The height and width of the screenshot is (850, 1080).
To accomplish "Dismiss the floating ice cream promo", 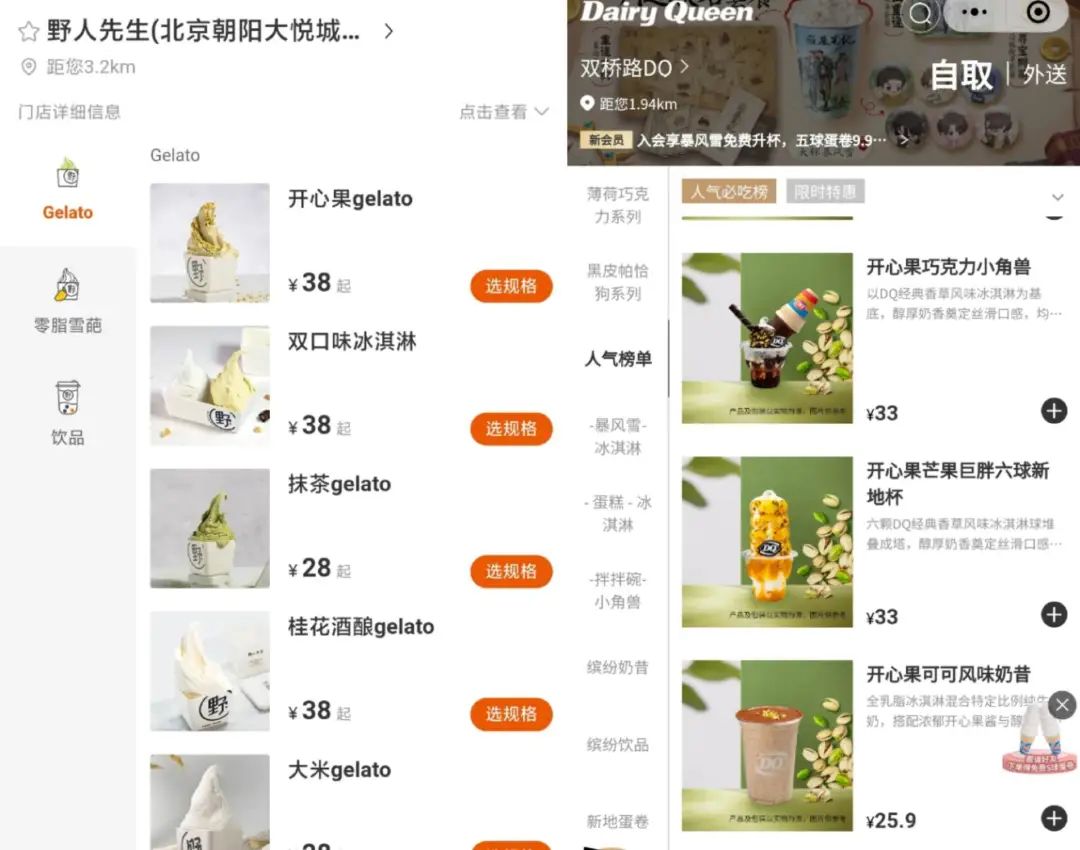I will click(x=1063, y=704).
